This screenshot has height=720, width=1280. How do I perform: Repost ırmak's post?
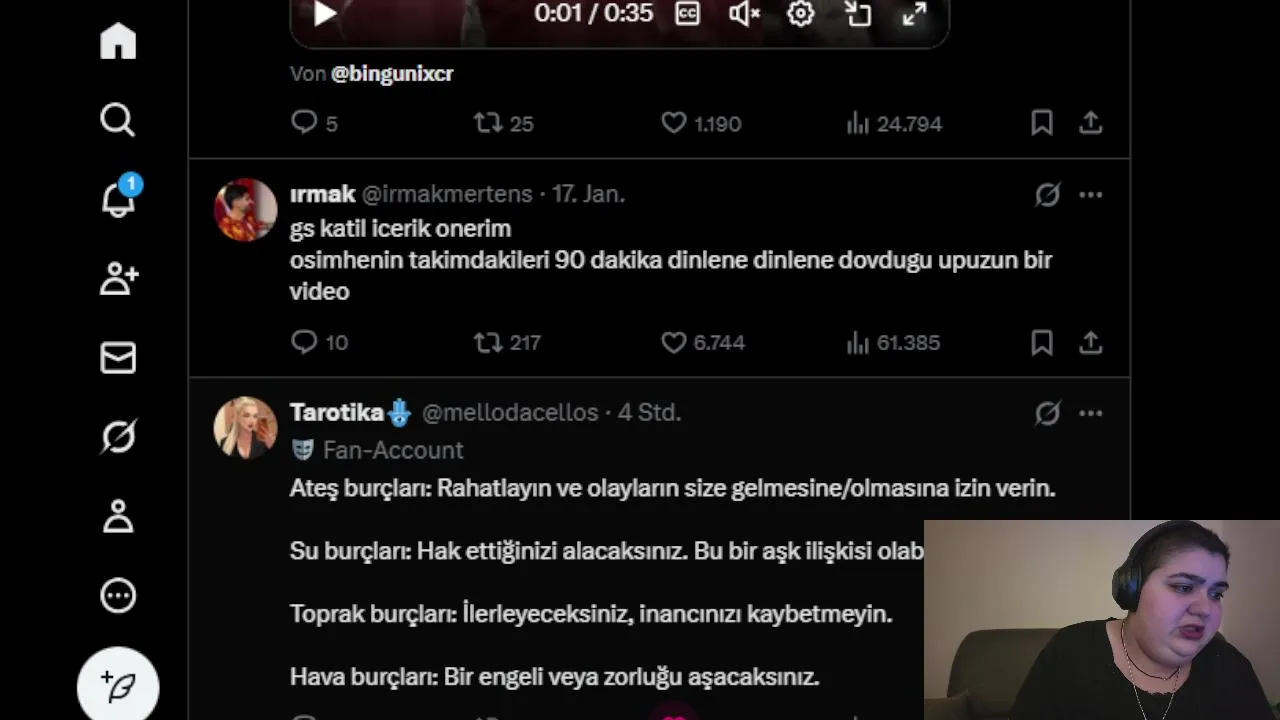[488, 342]
